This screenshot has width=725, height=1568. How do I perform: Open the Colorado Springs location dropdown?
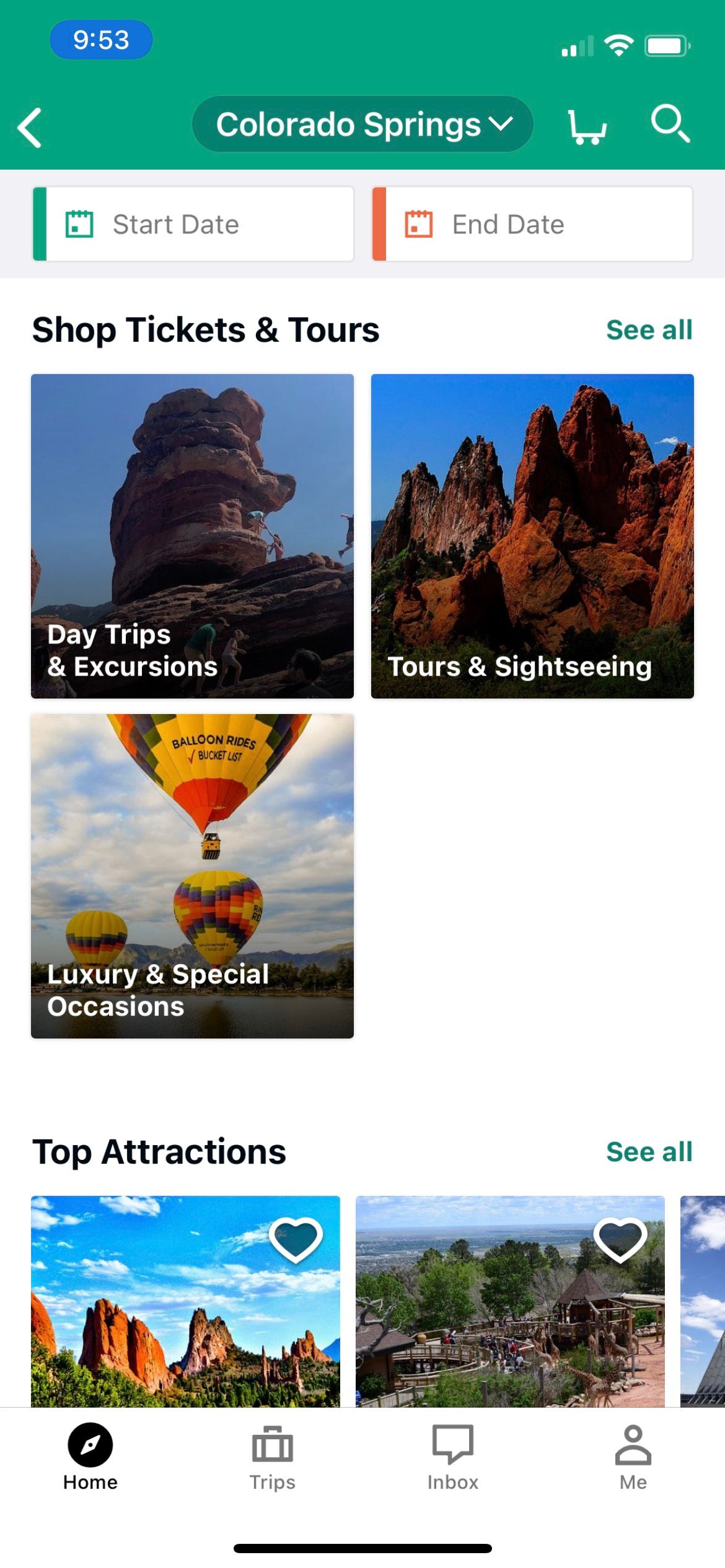tap(362, 124)
